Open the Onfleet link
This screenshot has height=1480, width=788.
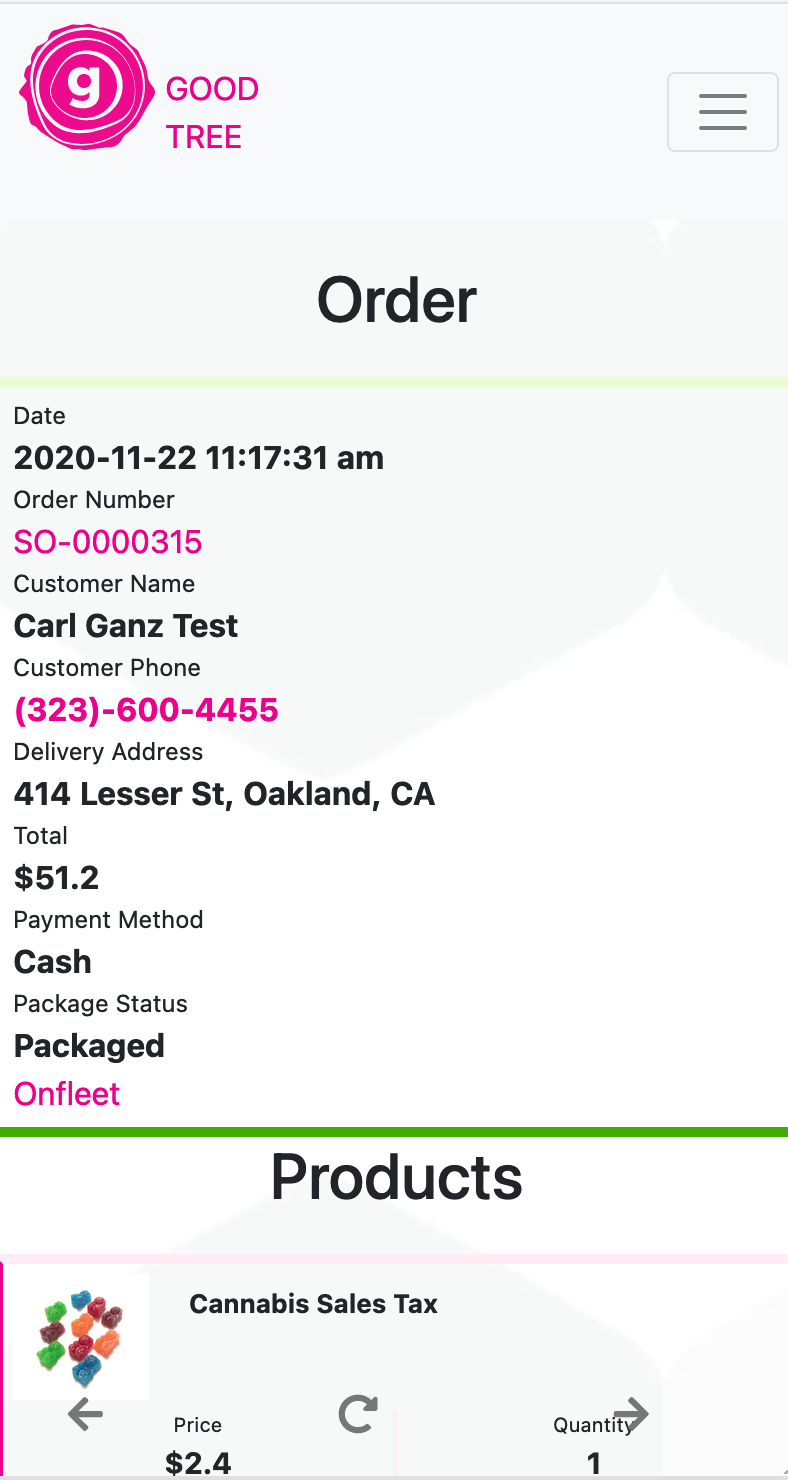(67, 1093)
